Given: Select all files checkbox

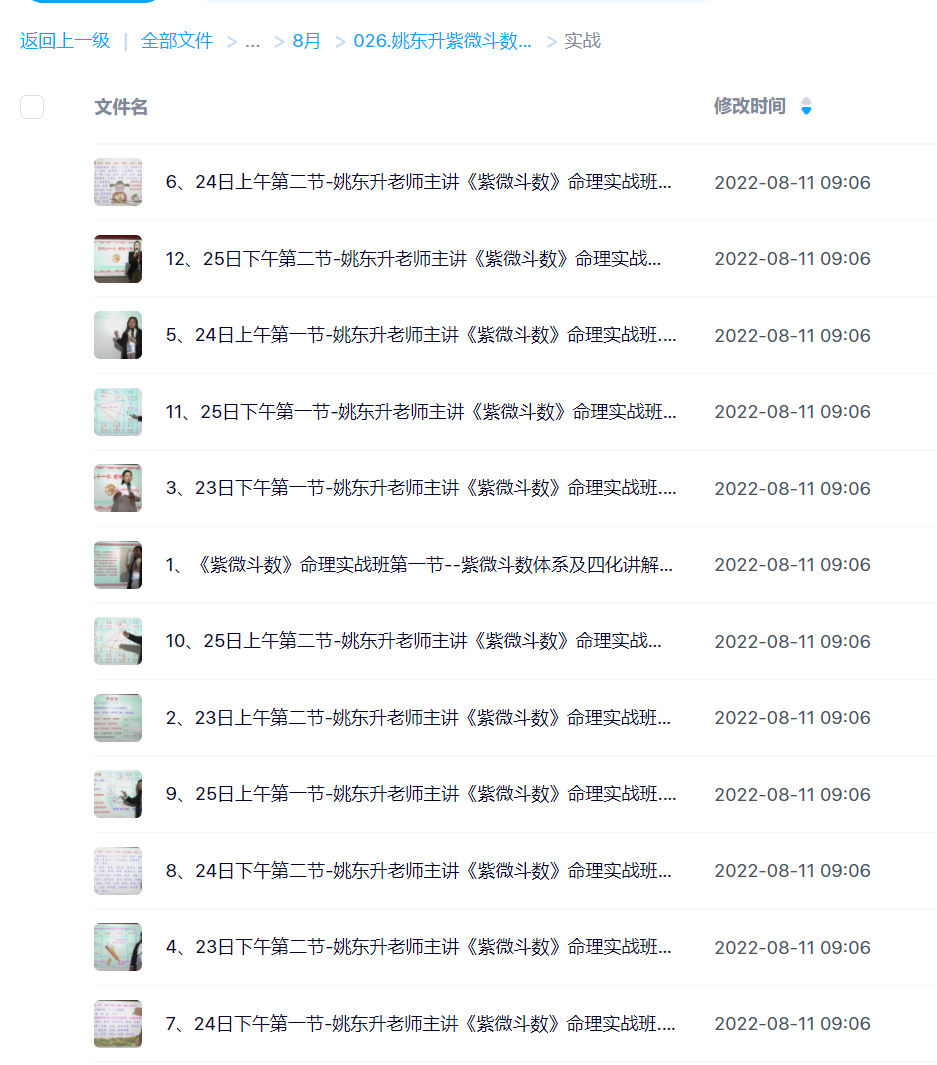Looking at the screenshot, I should (32, 107).
